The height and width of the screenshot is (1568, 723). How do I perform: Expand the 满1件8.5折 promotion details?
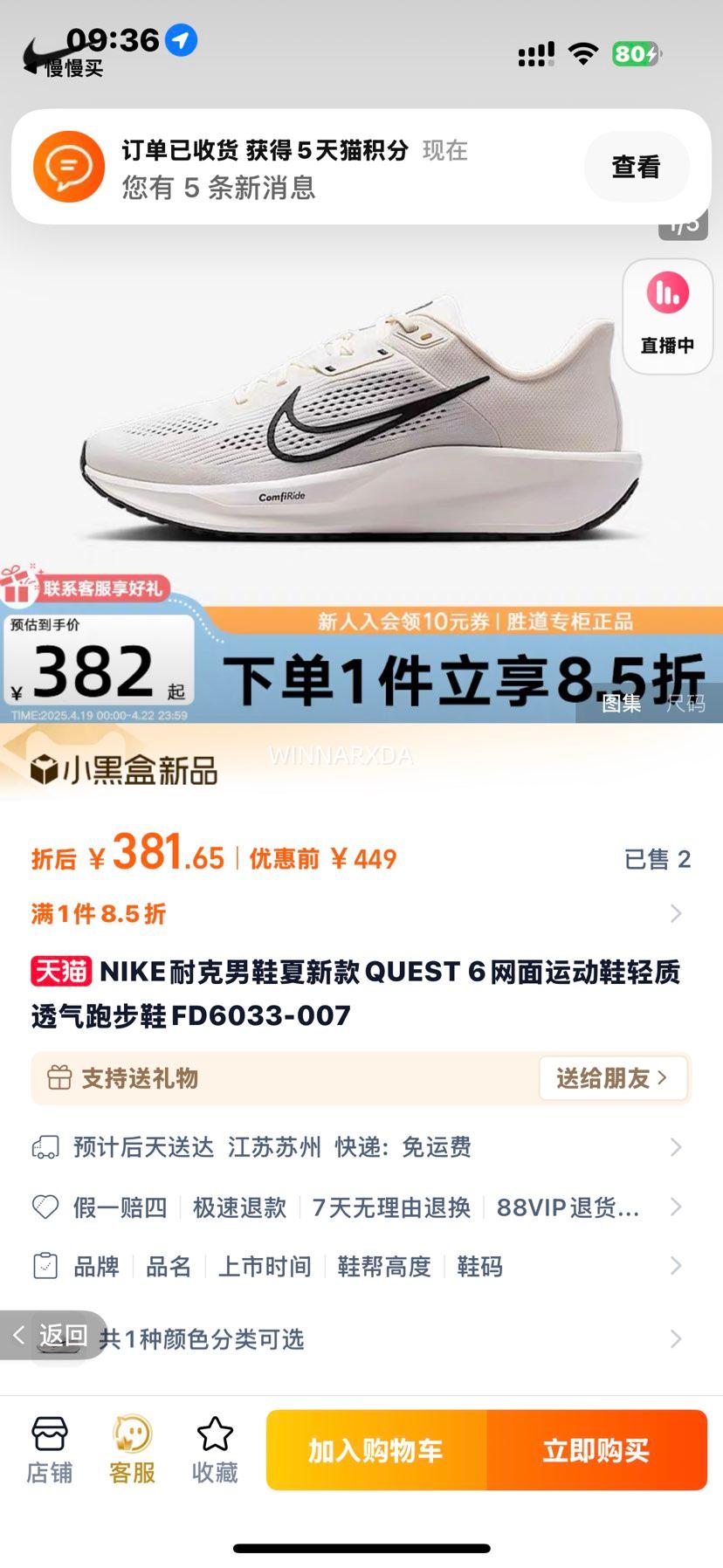[361, 913]
